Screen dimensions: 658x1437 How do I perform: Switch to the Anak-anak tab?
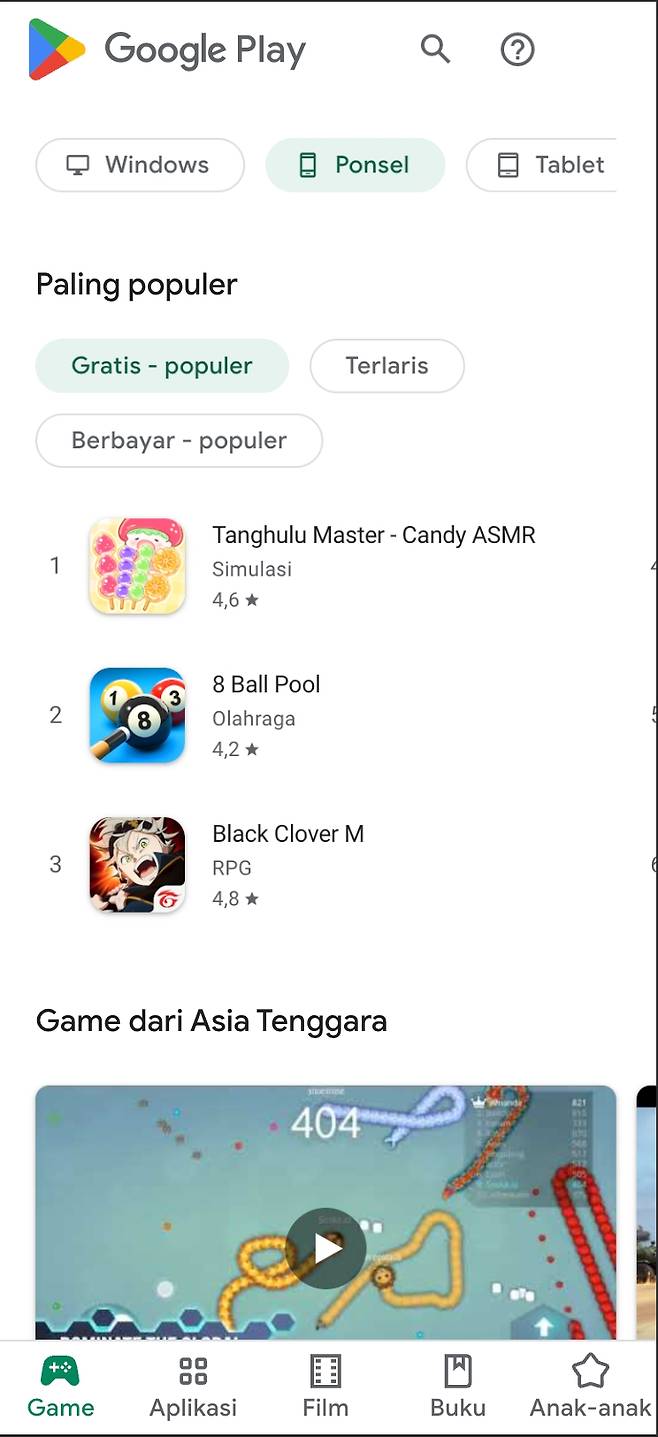(x=590, y=1386)
